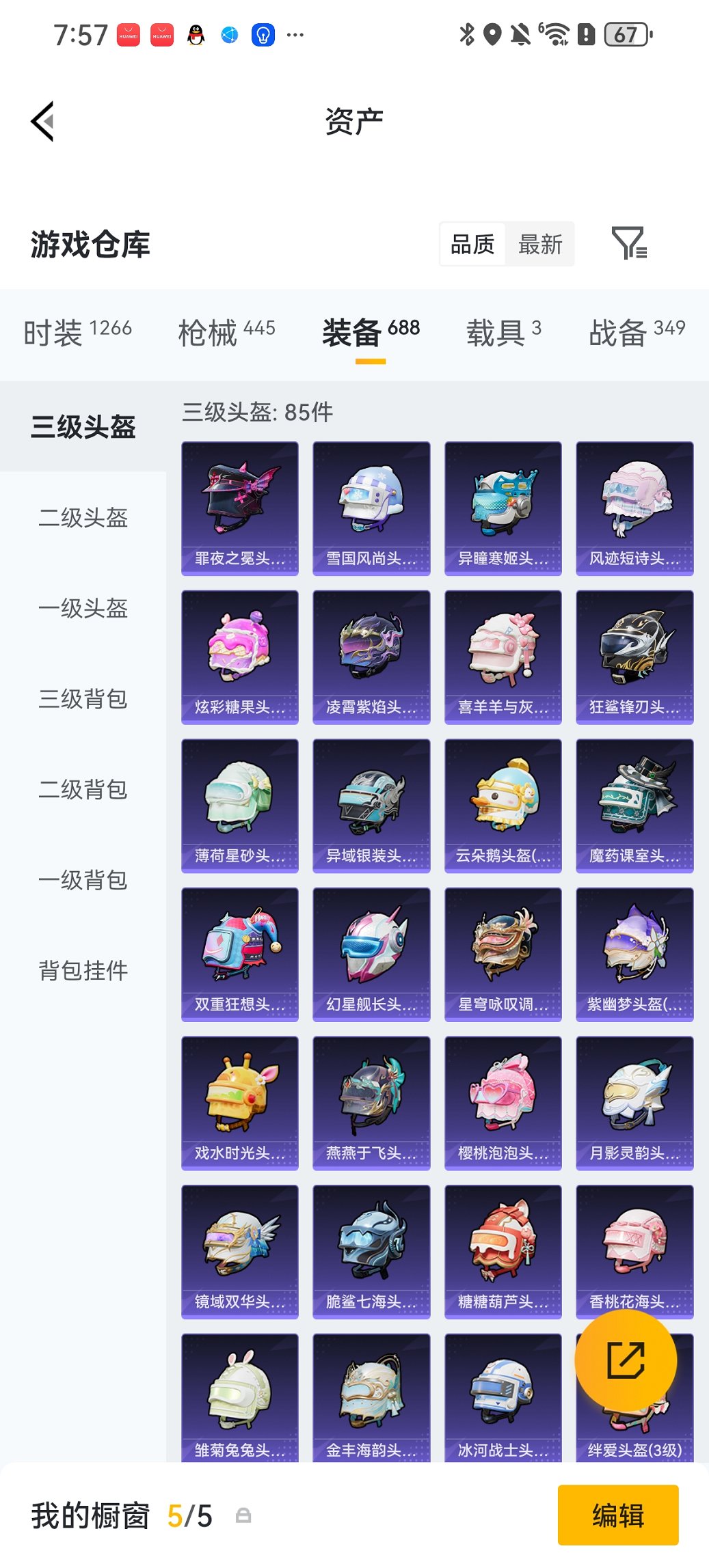Select 背包挂件 in the sidebar
This screenshot has width=709, height=1568.
(x=83, y=970)
